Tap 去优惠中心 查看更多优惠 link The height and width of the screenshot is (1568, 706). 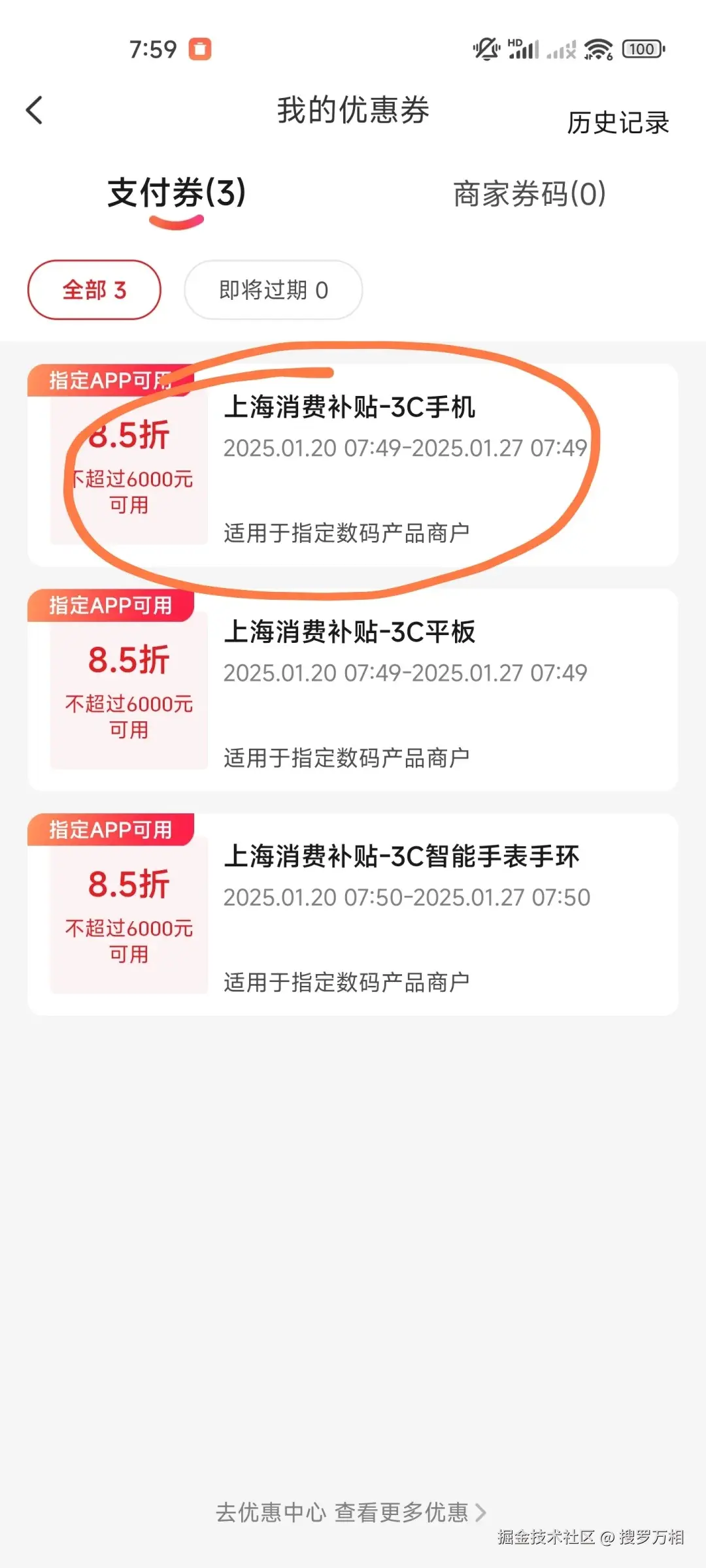pos(351,1512)
